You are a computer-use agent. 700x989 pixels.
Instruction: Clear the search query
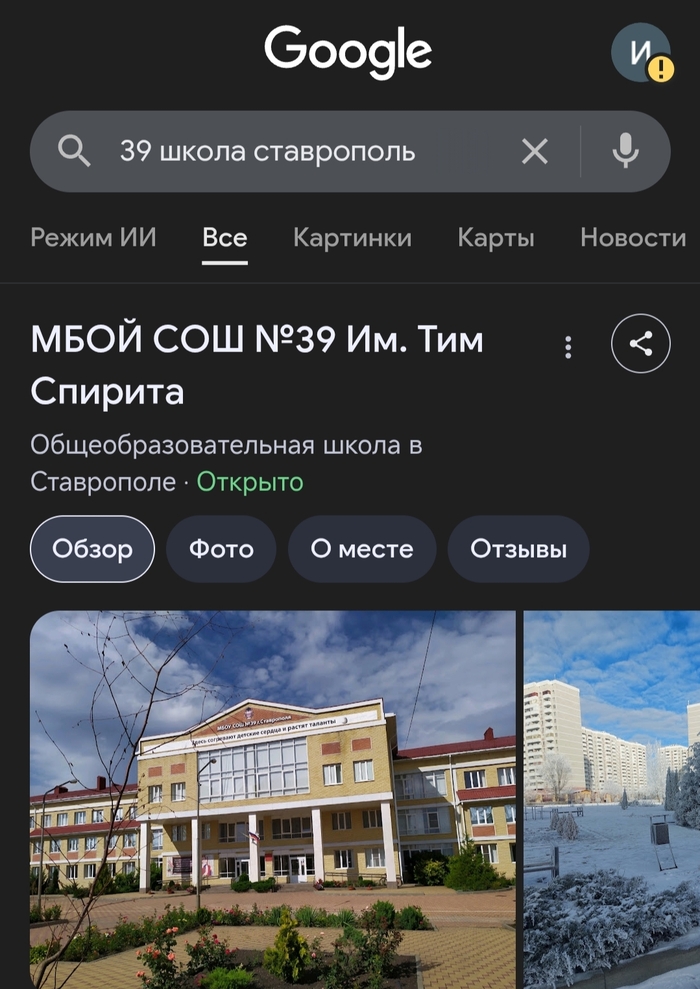click(535, 152)
